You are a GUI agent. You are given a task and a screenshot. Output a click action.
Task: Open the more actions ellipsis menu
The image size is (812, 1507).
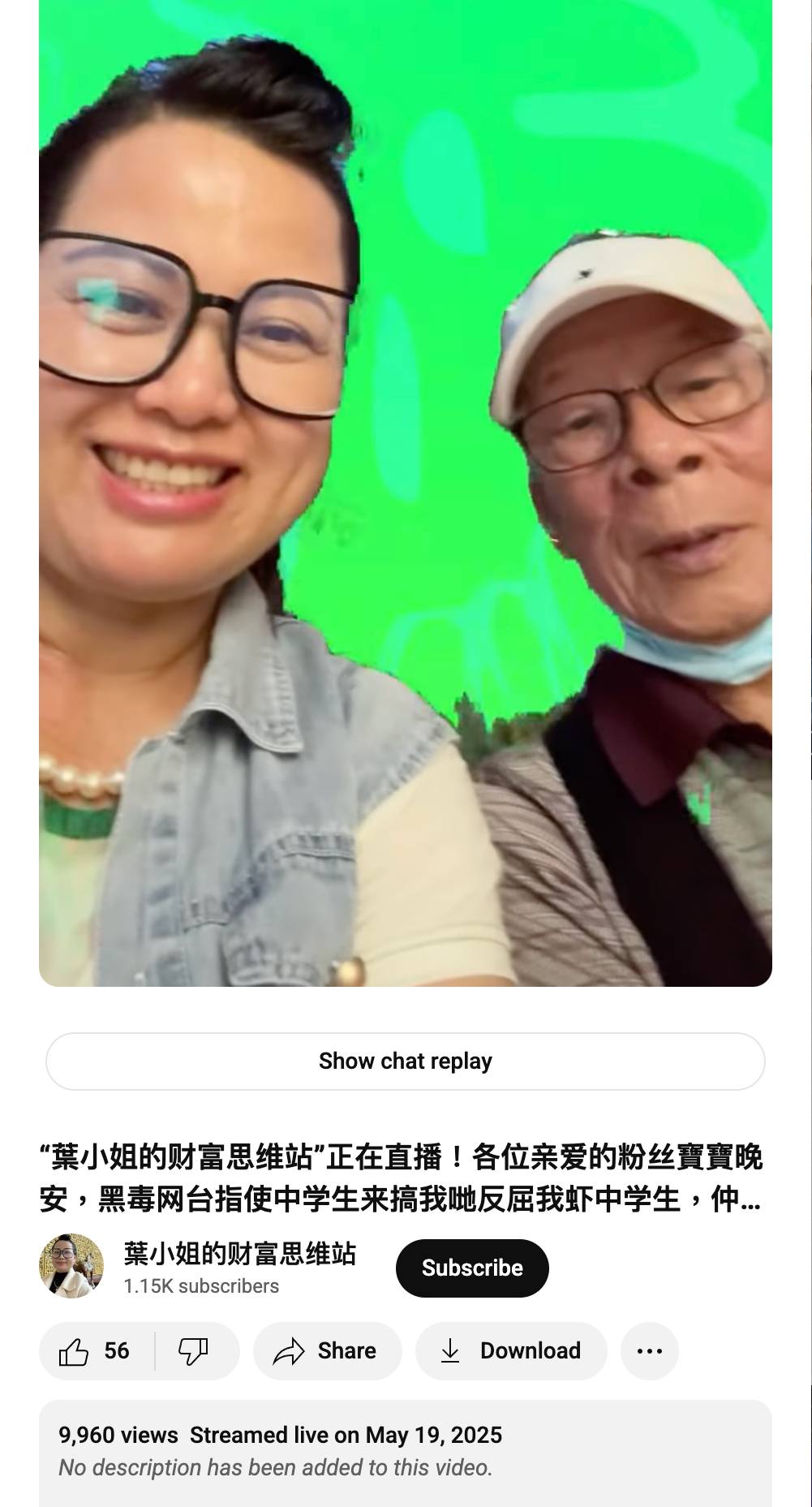pos(650,1351)
